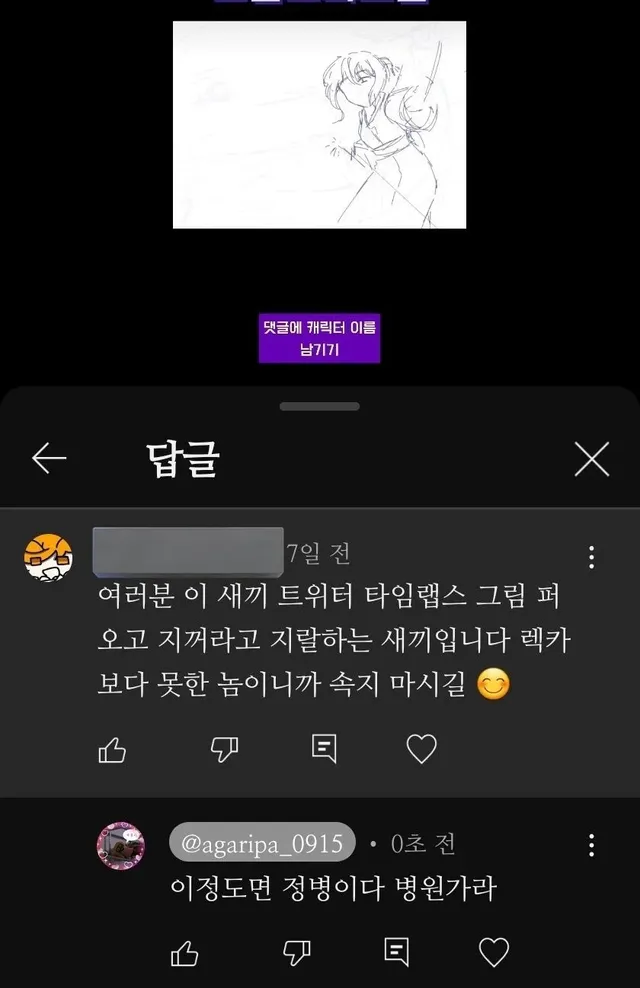This screenshot has height=988, width=640.
Task: Close the 답글 replies panel
Action: tap(592, 459)
